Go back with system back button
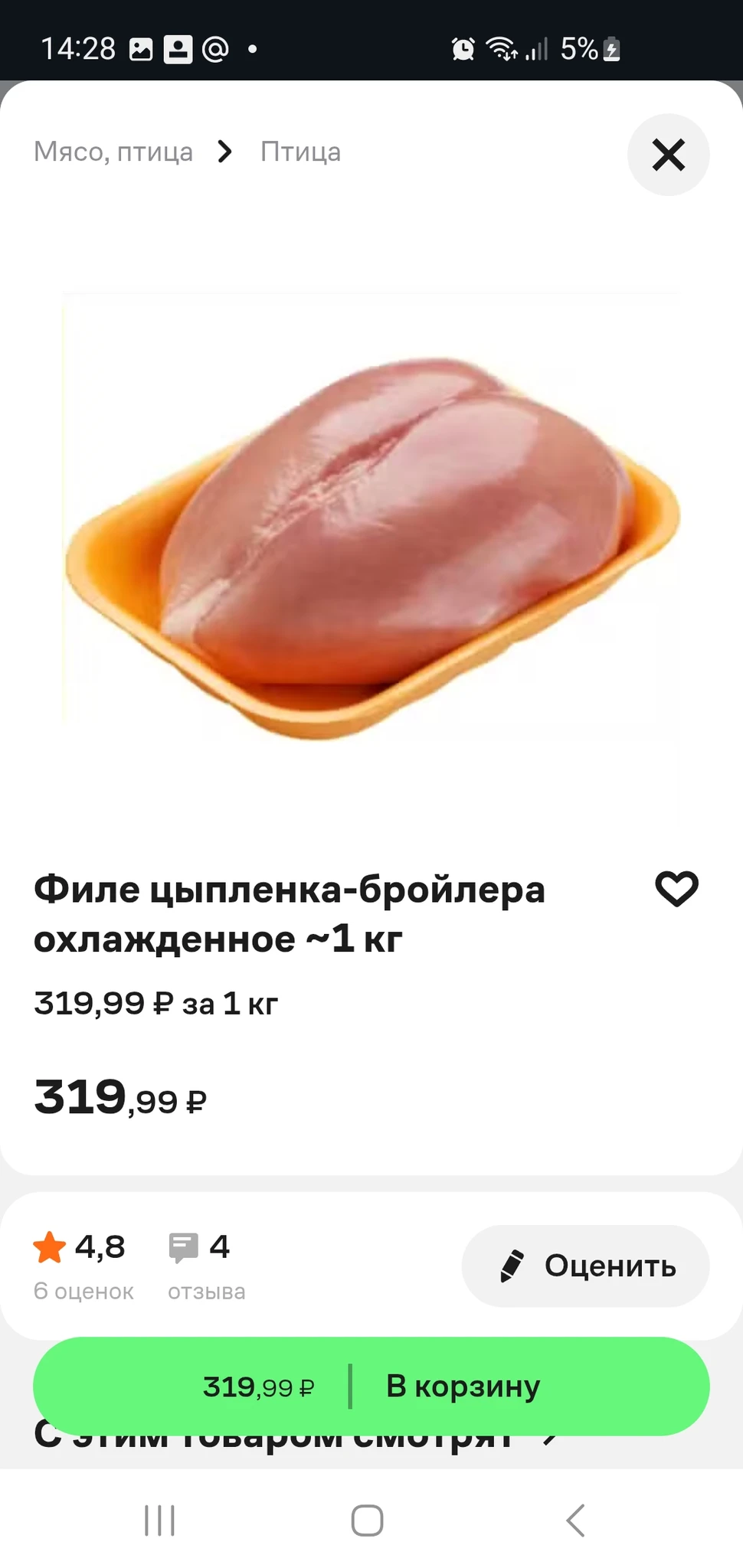743x1568 pixels. click(575, 1520)
